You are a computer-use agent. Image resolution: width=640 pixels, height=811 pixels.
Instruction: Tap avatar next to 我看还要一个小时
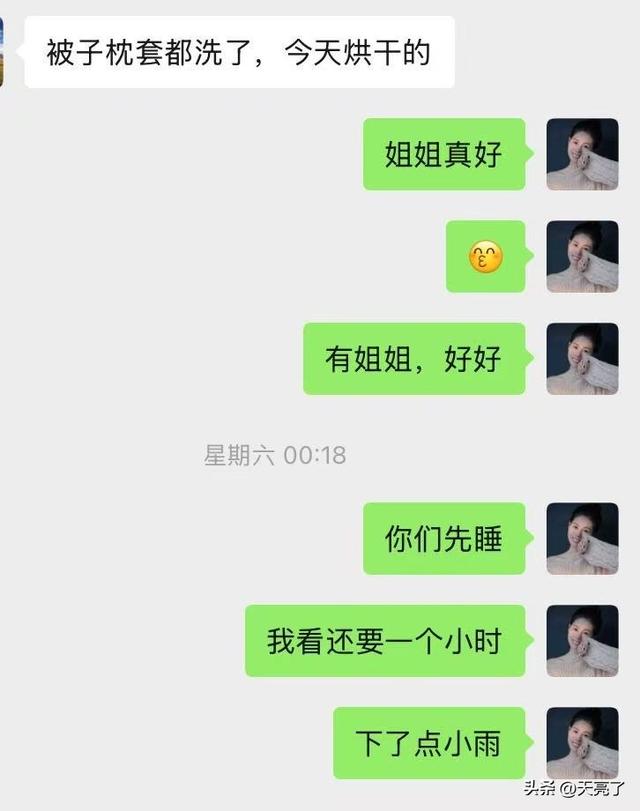click(582, 641)
